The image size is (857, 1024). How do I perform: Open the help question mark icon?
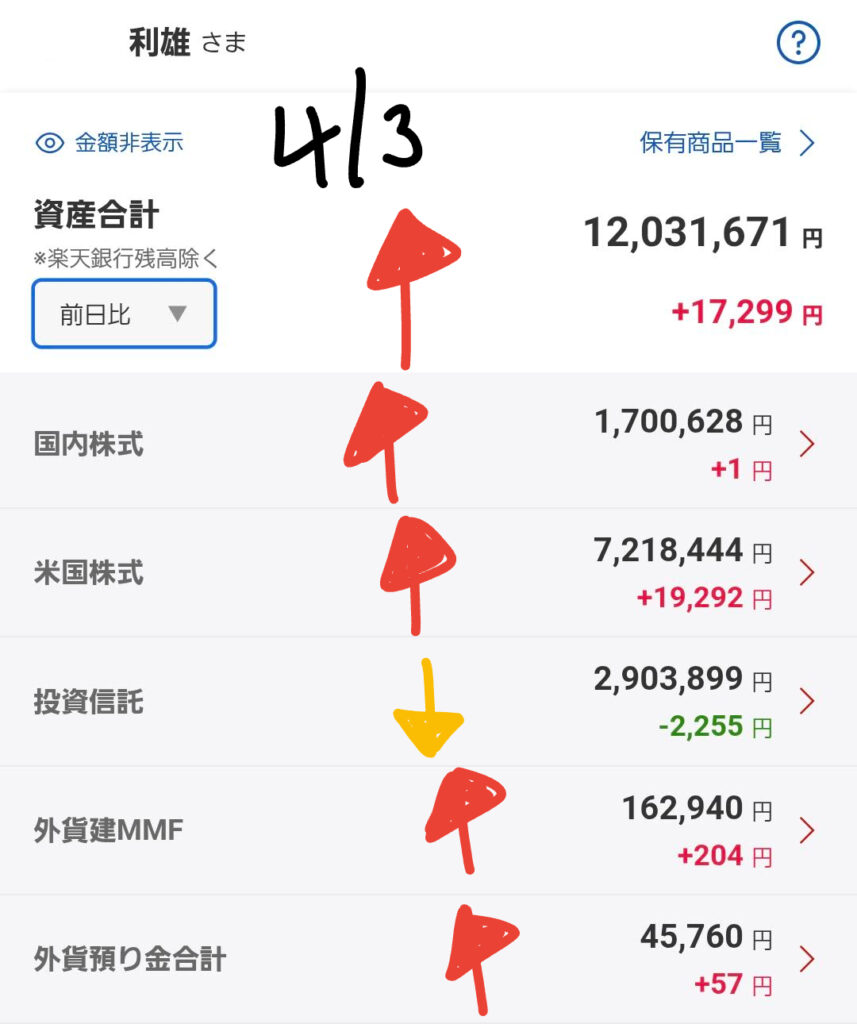pyautogui.click(x=798, y=43)
